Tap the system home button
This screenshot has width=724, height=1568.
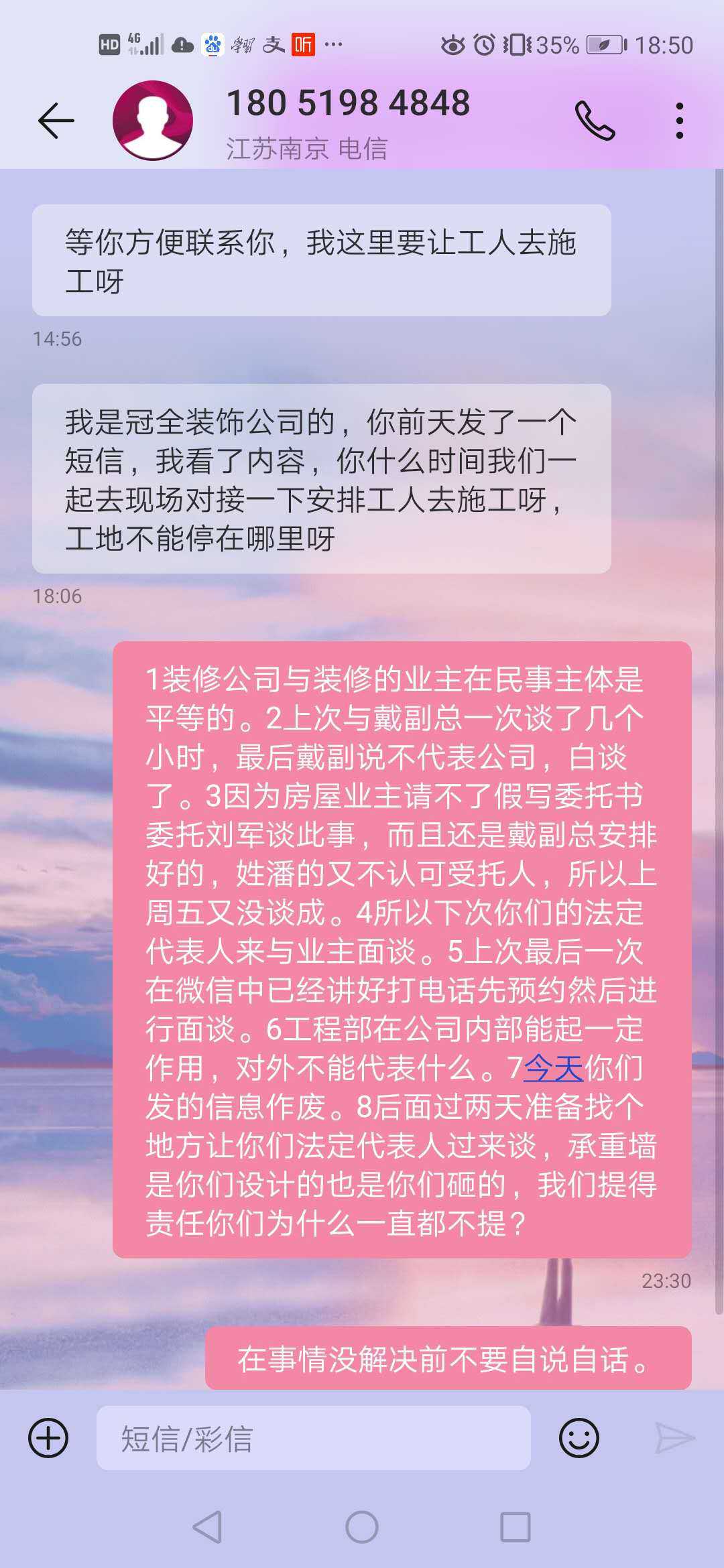(x=362, y=1528)
